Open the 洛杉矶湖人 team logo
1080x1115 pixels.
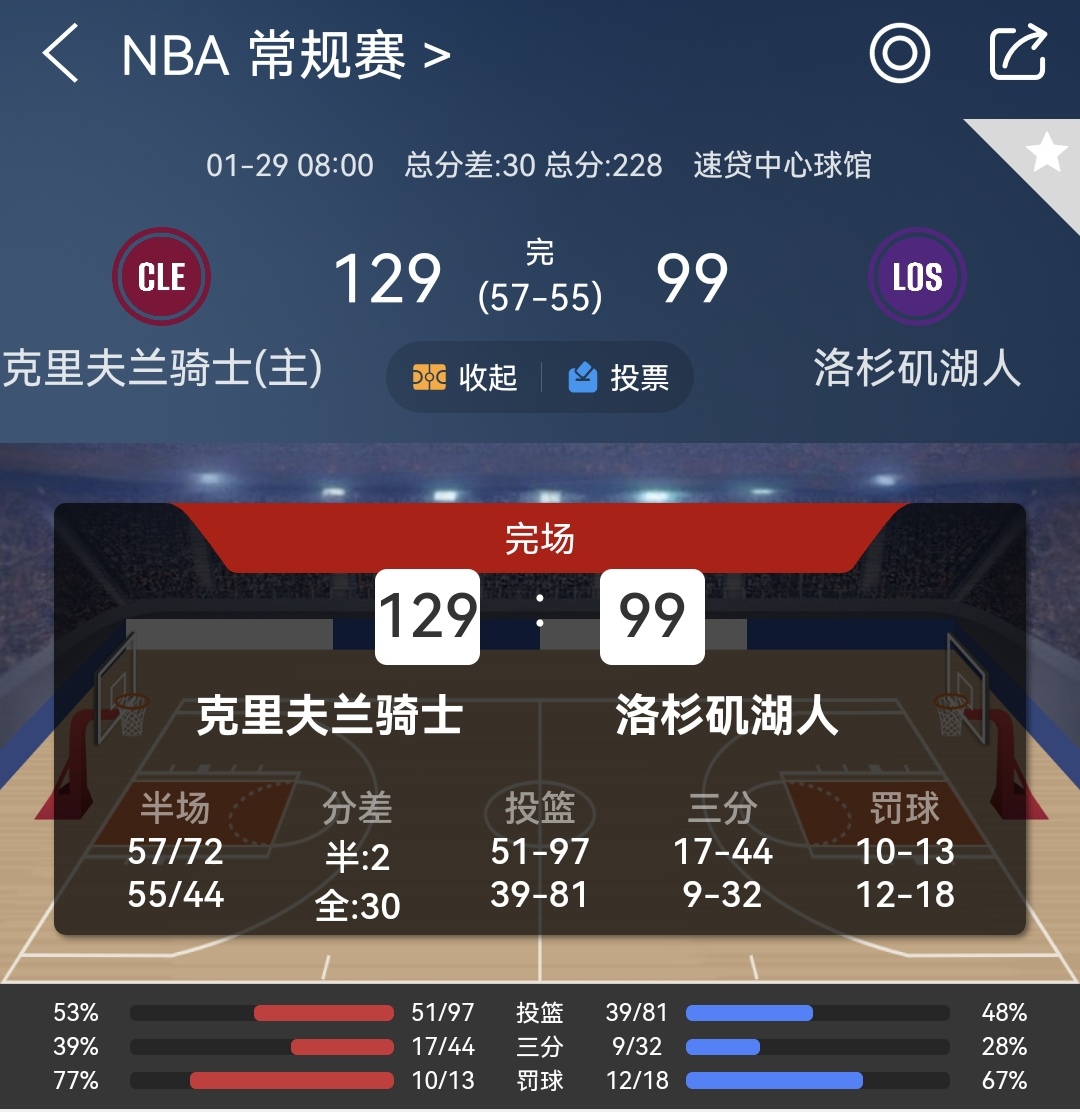click(x=917, y=277)
